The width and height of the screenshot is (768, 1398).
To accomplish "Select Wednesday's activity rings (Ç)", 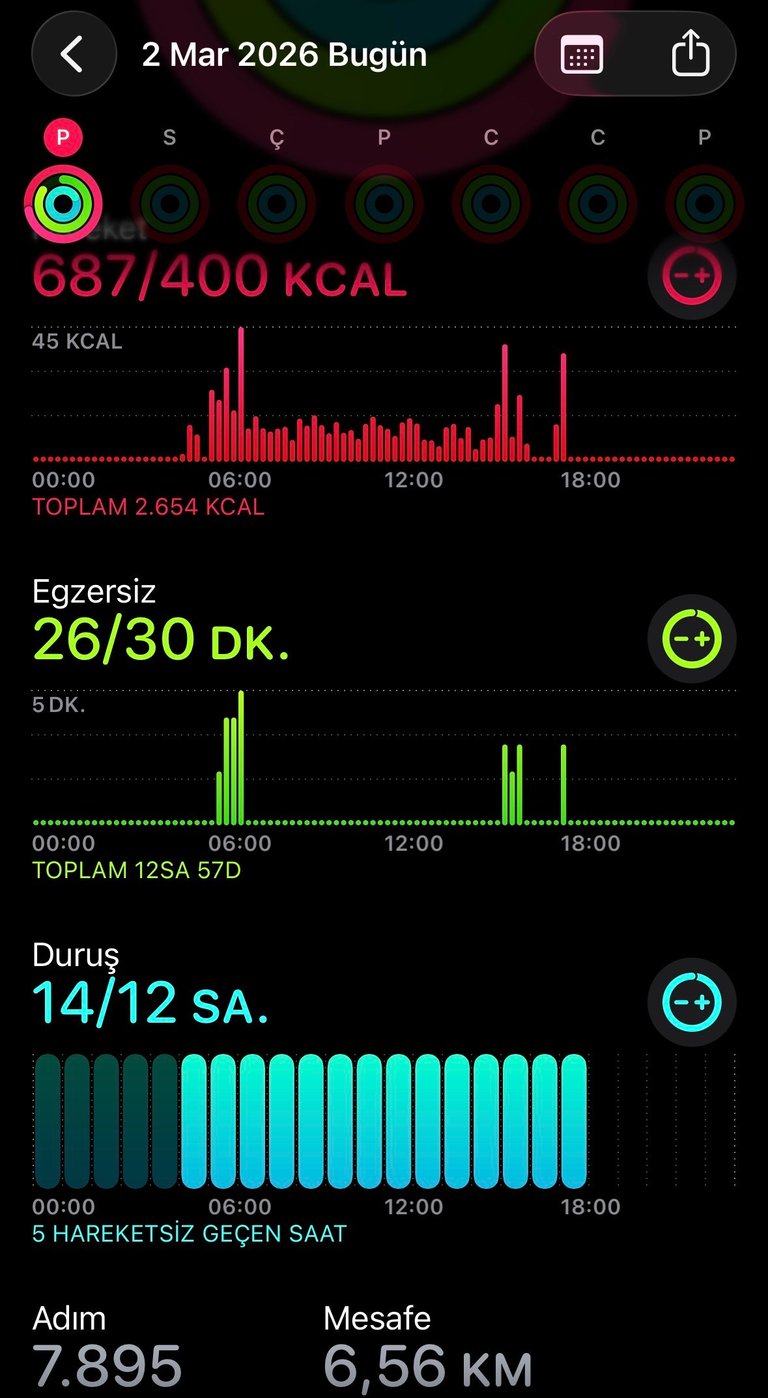I will point(277,203).
